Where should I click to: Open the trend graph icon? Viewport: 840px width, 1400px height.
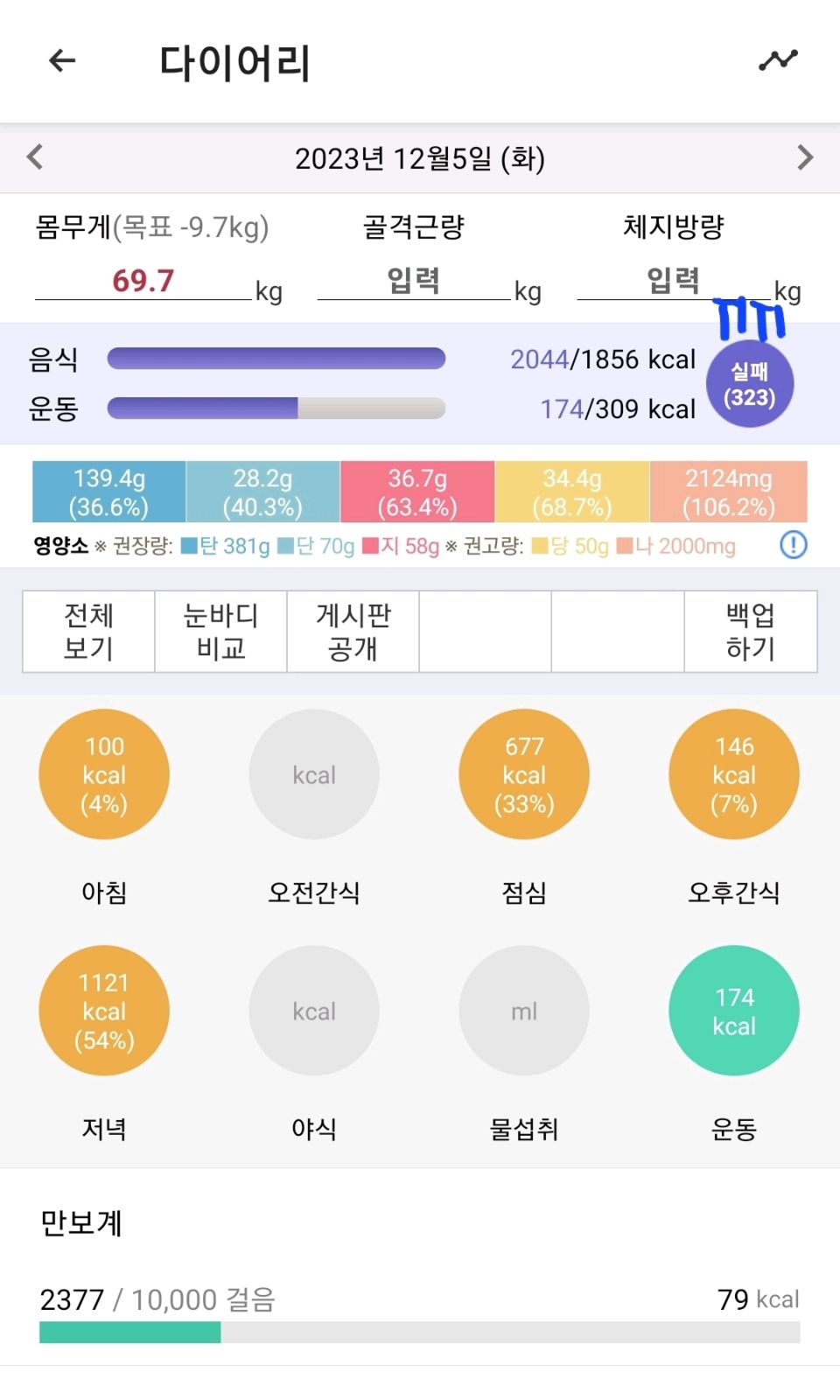pos(778,60)
